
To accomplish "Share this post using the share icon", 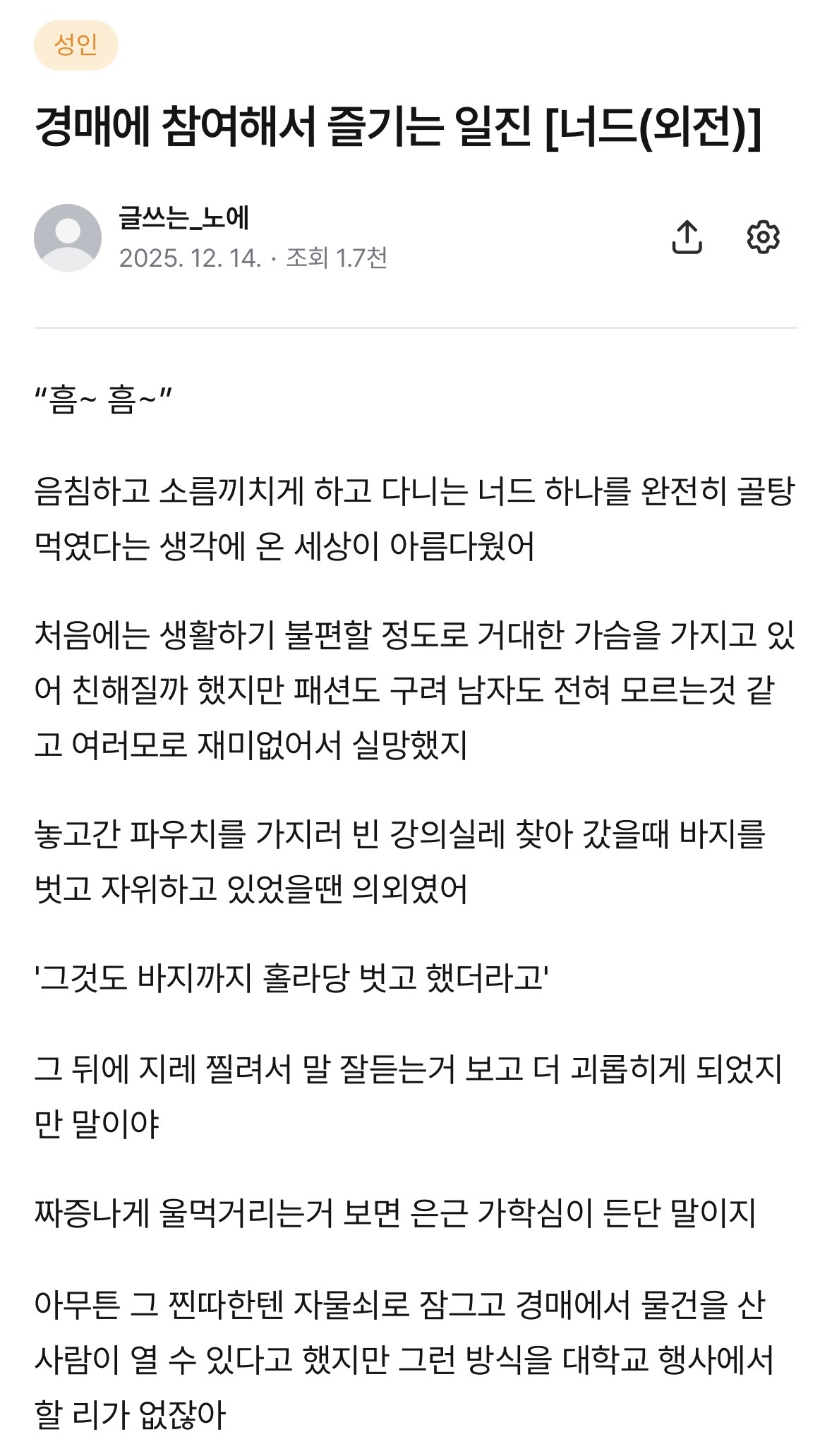I will (x=687, y=237).
